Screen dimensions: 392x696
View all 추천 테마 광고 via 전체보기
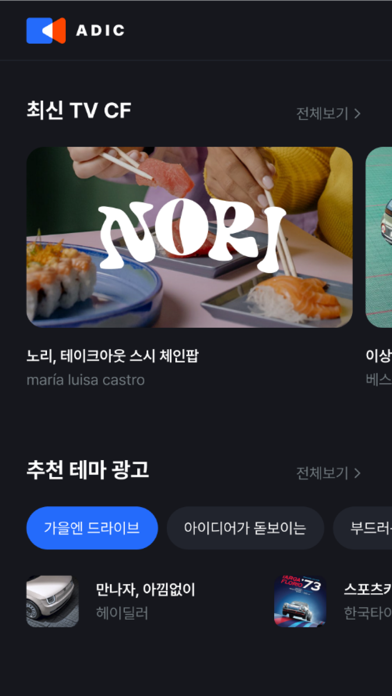point(328,473)
